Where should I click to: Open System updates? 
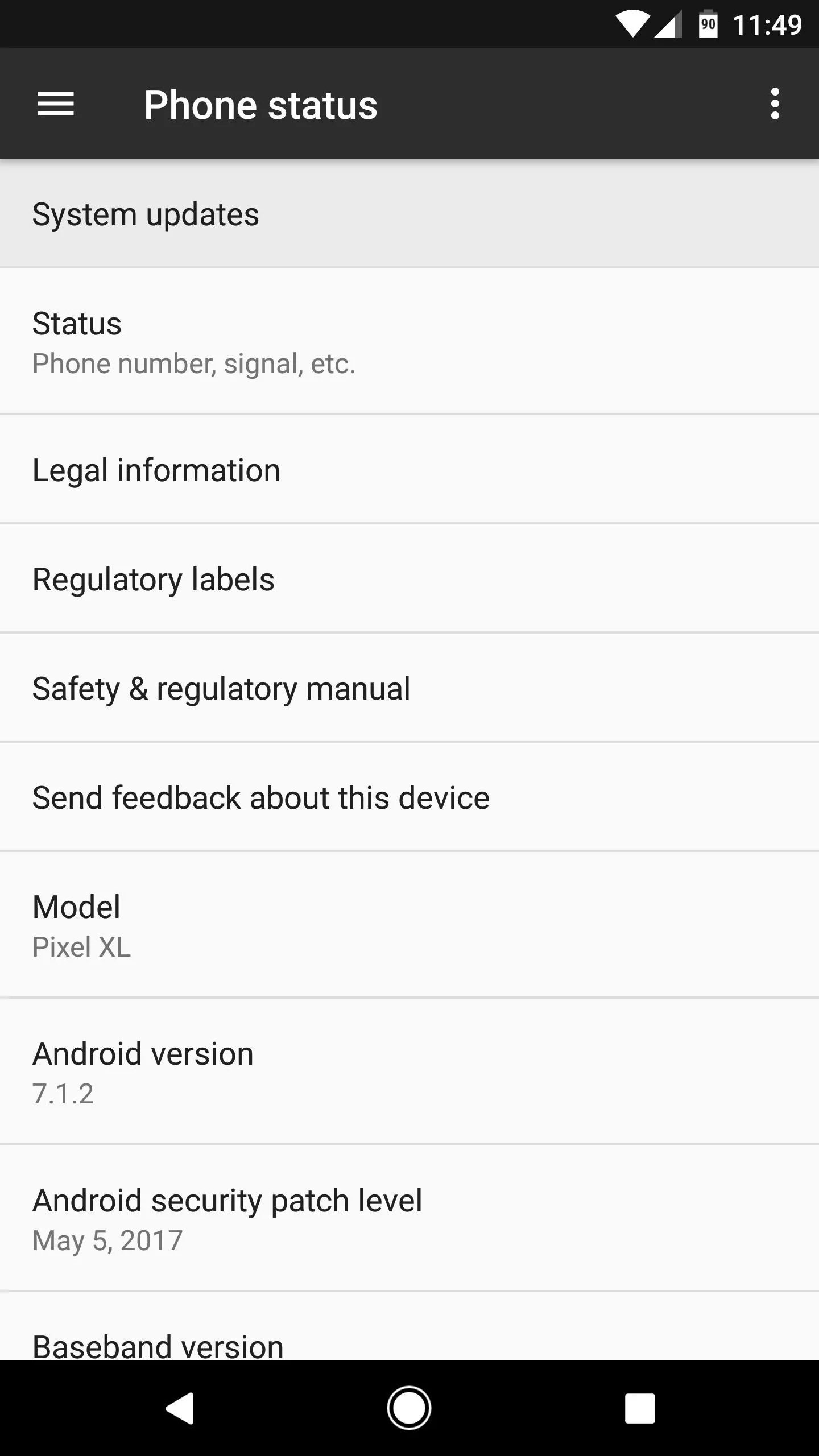click(409, 214)
